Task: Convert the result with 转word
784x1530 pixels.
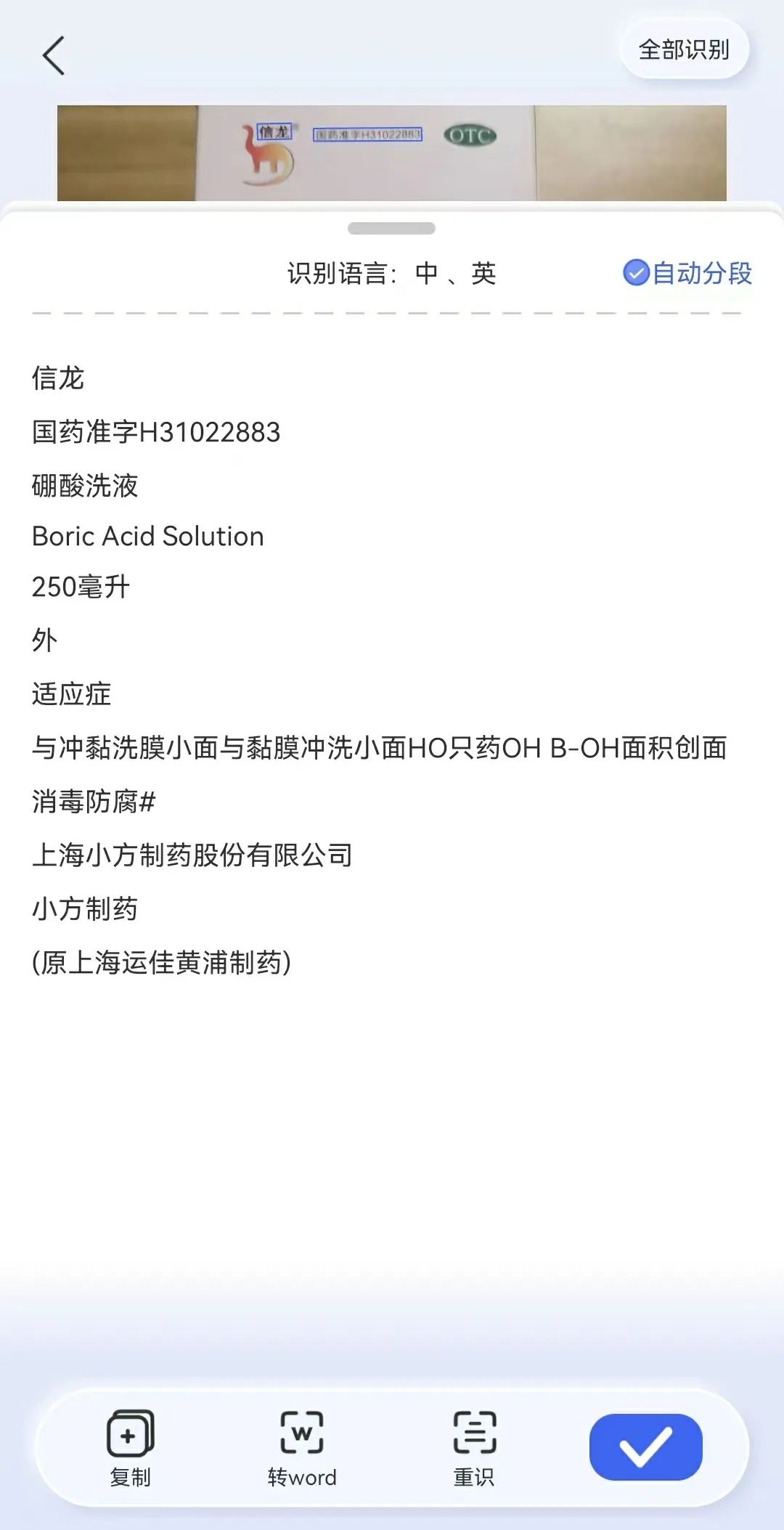Action: point(302,1446)
